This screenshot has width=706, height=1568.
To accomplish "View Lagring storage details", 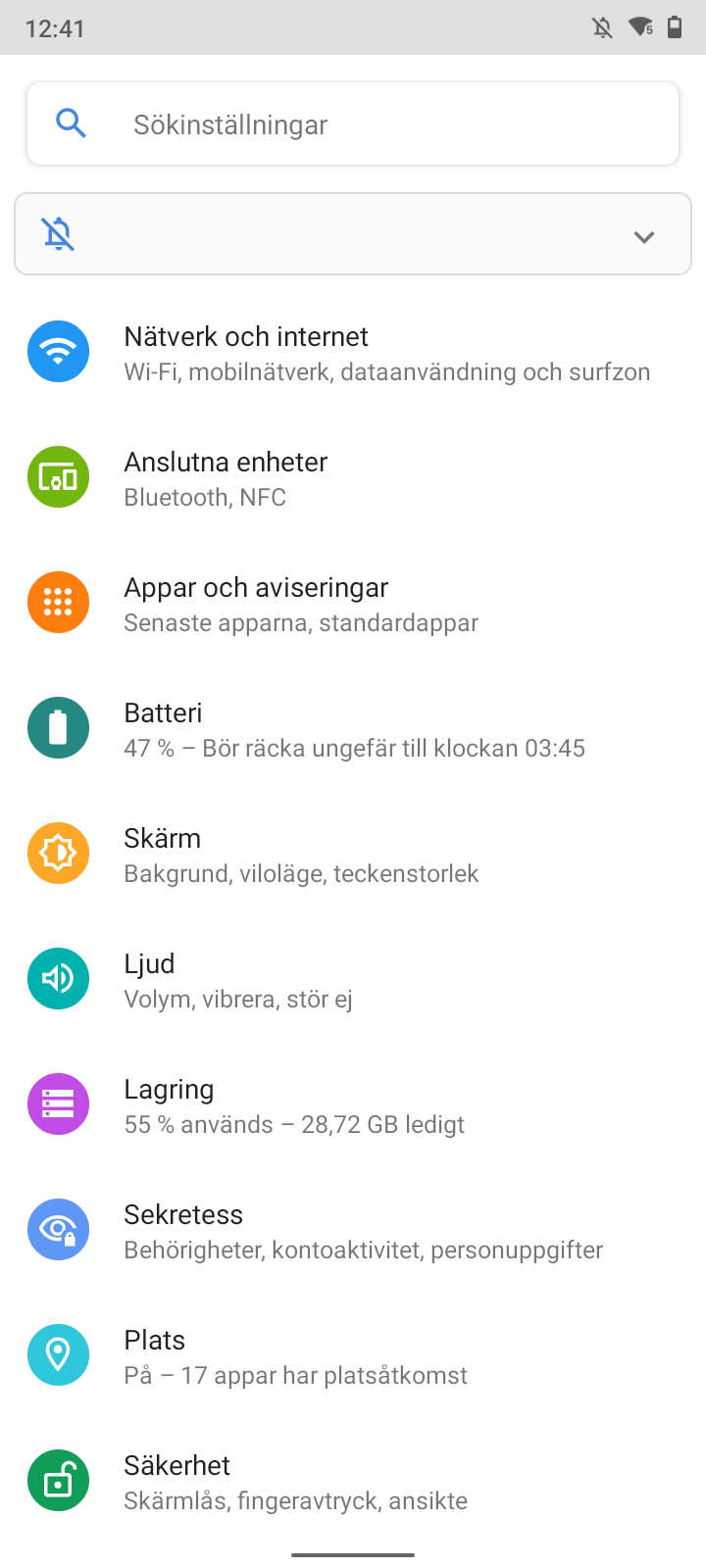I will pos(353,1105).
